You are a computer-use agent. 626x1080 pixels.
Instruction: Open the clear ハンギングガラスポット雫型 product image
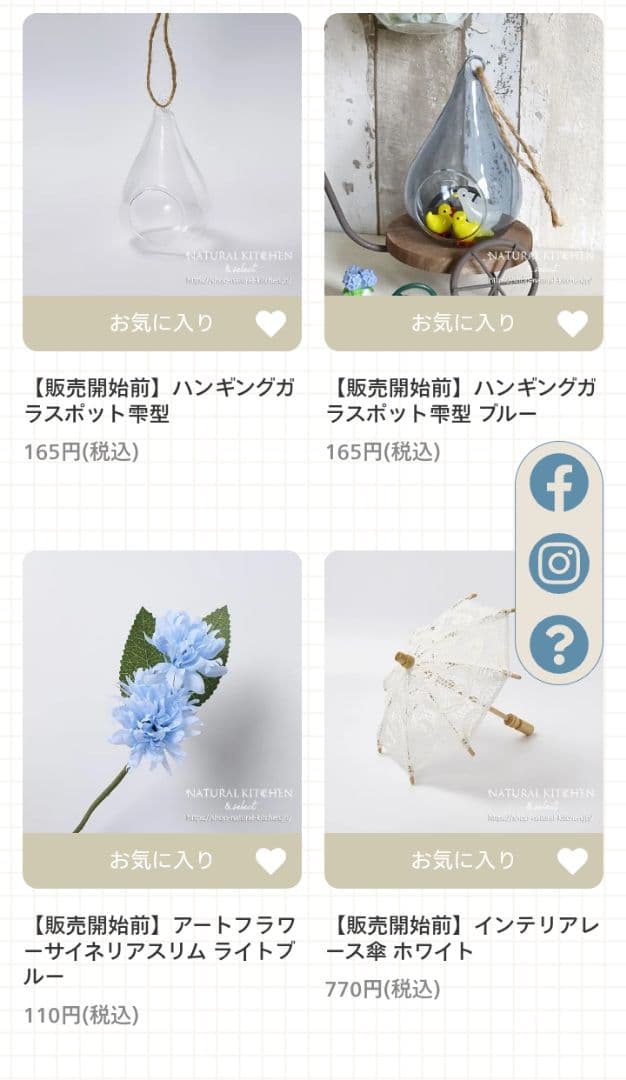[162, 155]
